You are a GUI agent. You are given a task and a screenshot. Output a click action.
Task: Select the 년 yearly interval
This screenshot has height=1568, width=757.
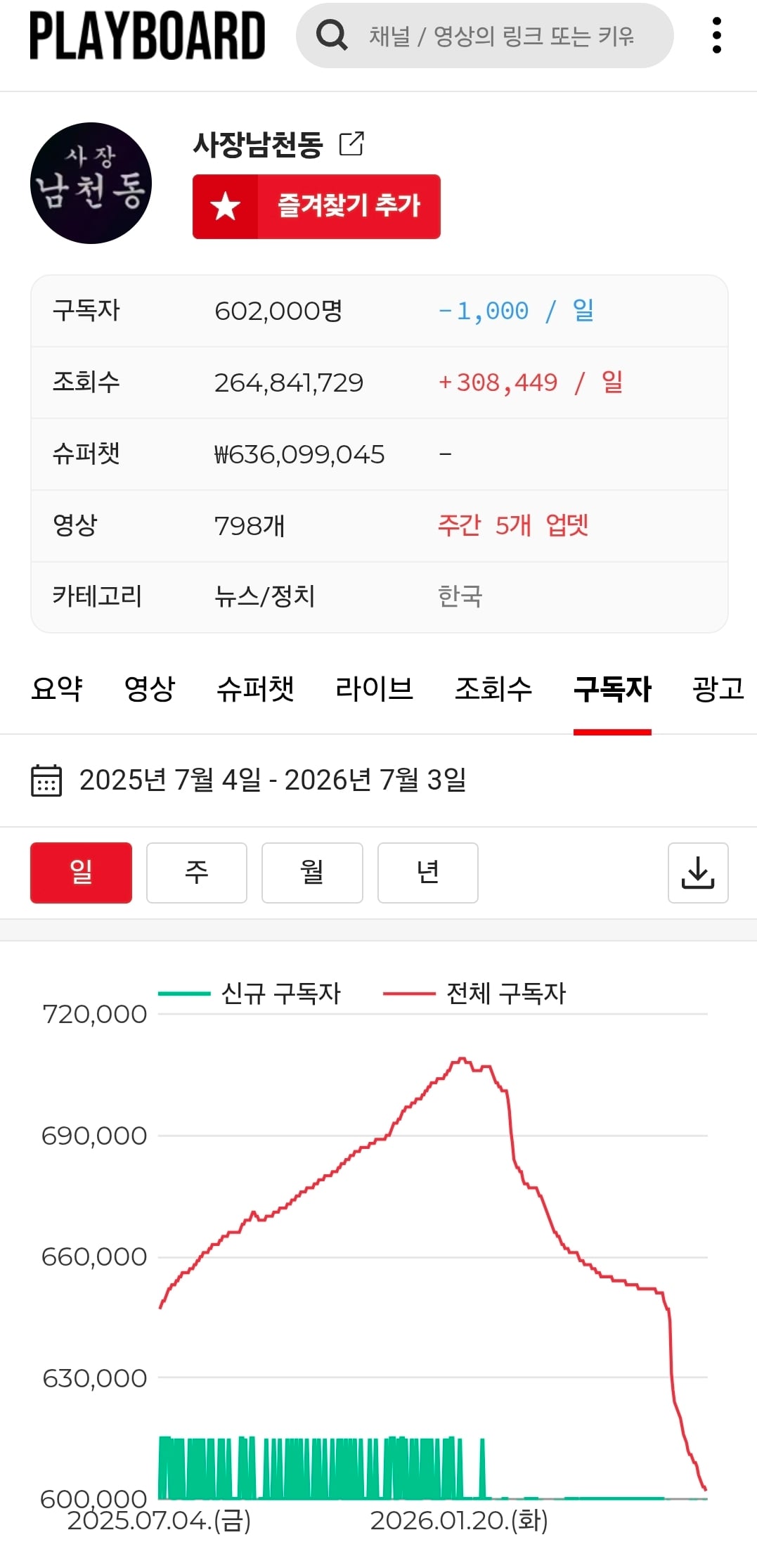(x=428, y=873)
